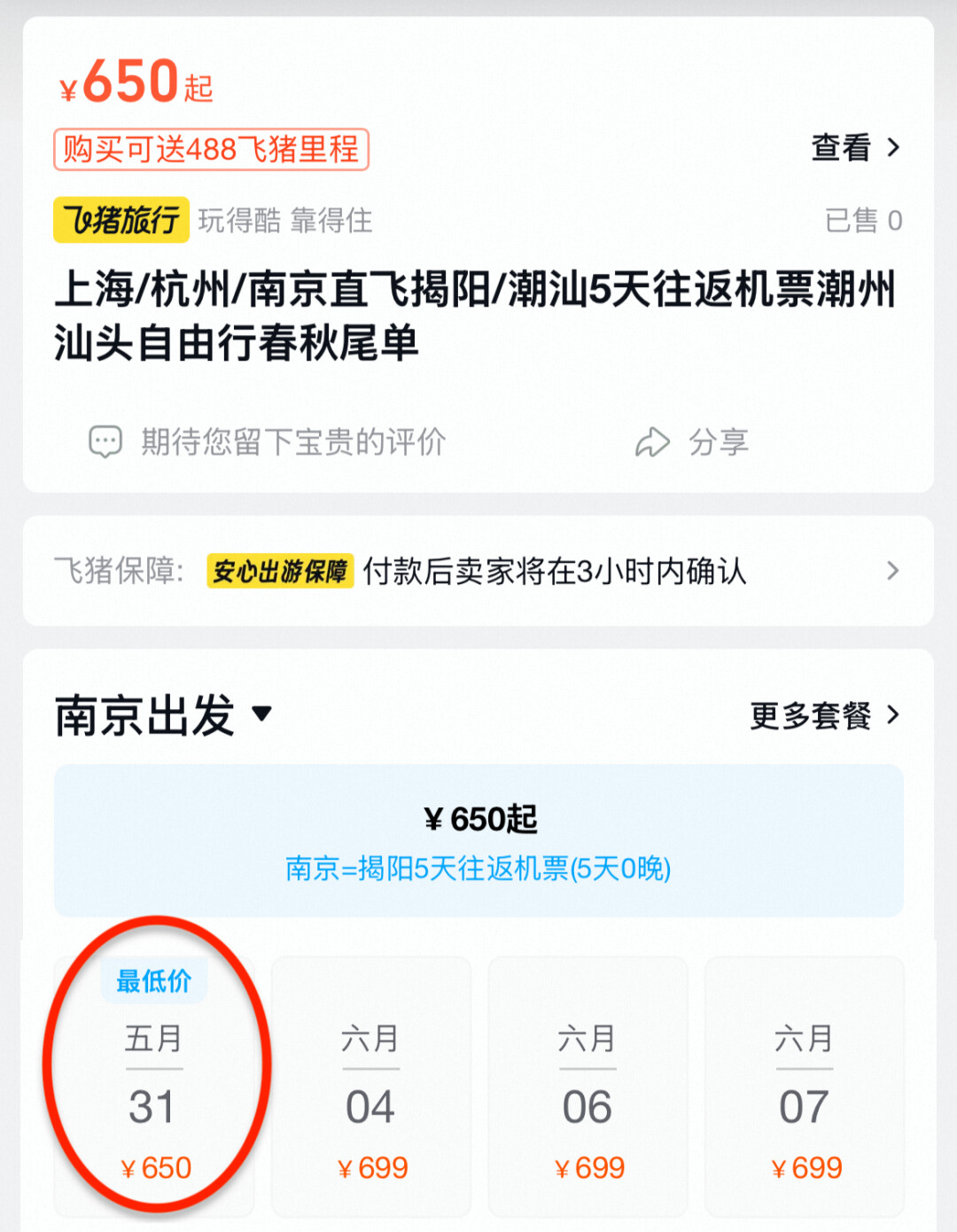This screenshot has width=957, height=1232.
Task: Click the 购买可送488飞猪里程 promotion tag
Action: coord(213,149)
